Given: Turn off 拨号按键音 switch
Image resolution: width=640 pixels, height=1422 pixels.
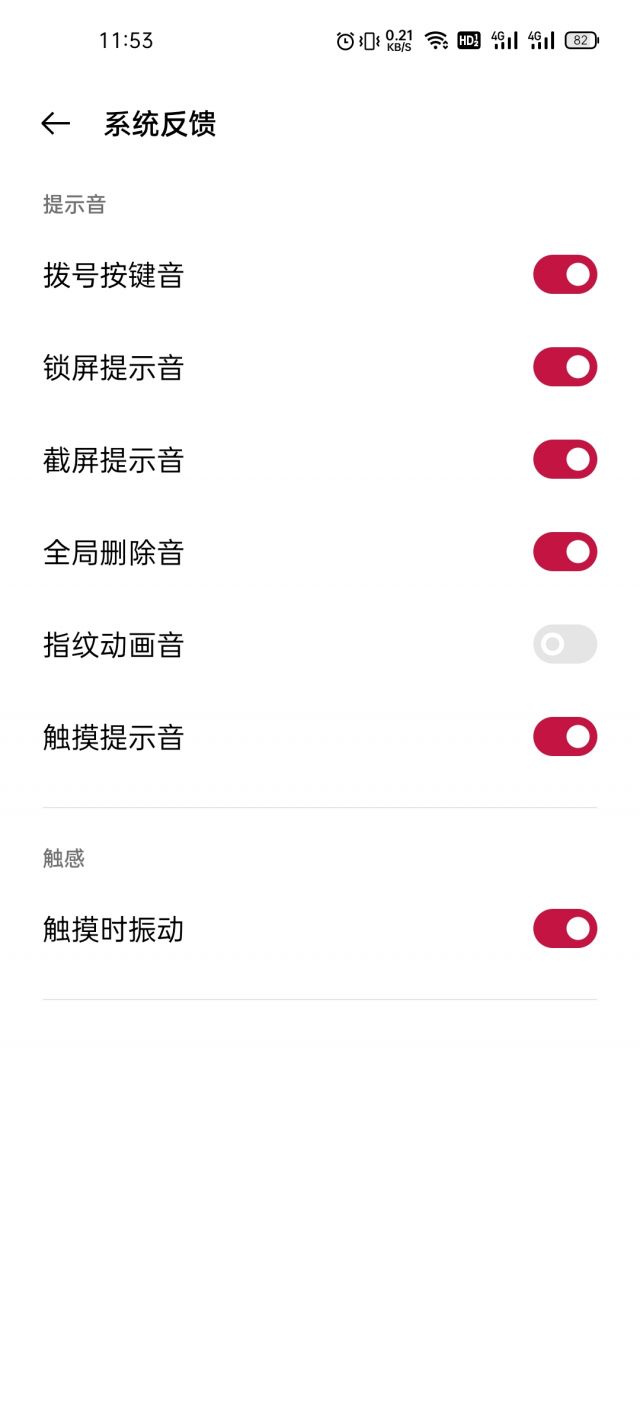Looking at the screenshot, I should coord(565,275).
